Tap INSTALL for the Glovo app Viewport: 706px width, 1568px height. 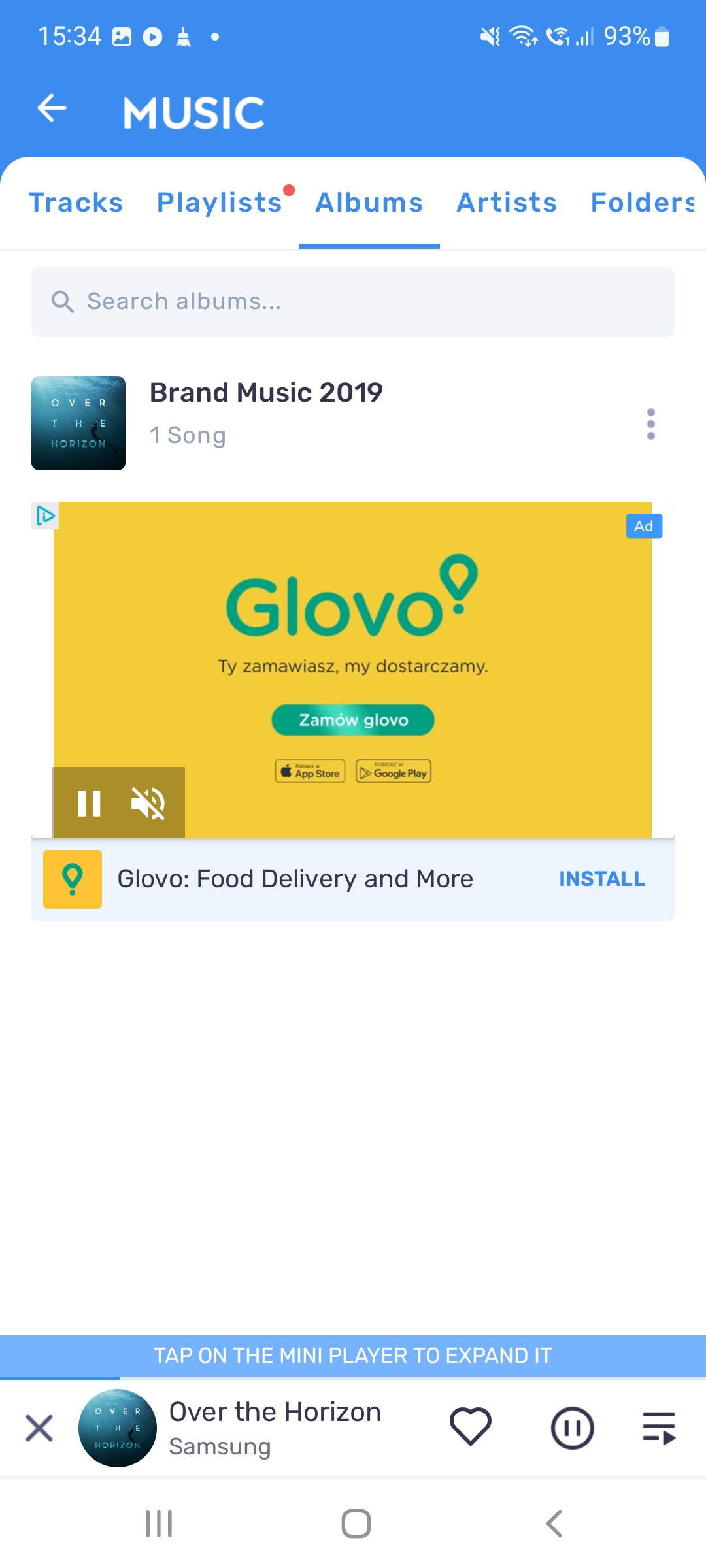pos(601,879)
